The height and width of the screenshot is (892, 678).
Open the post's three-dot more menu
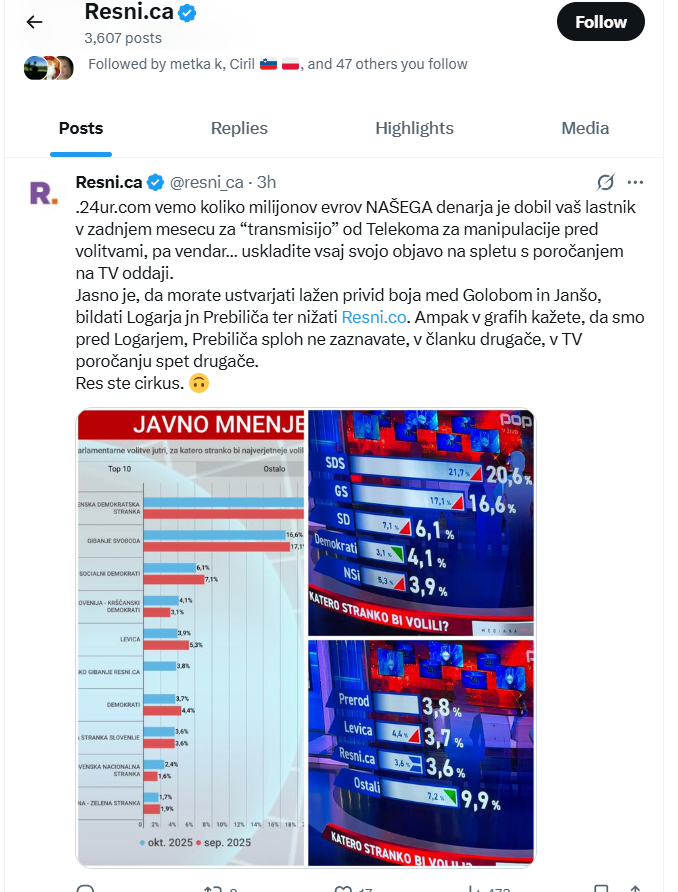click(x=635, y=182)
